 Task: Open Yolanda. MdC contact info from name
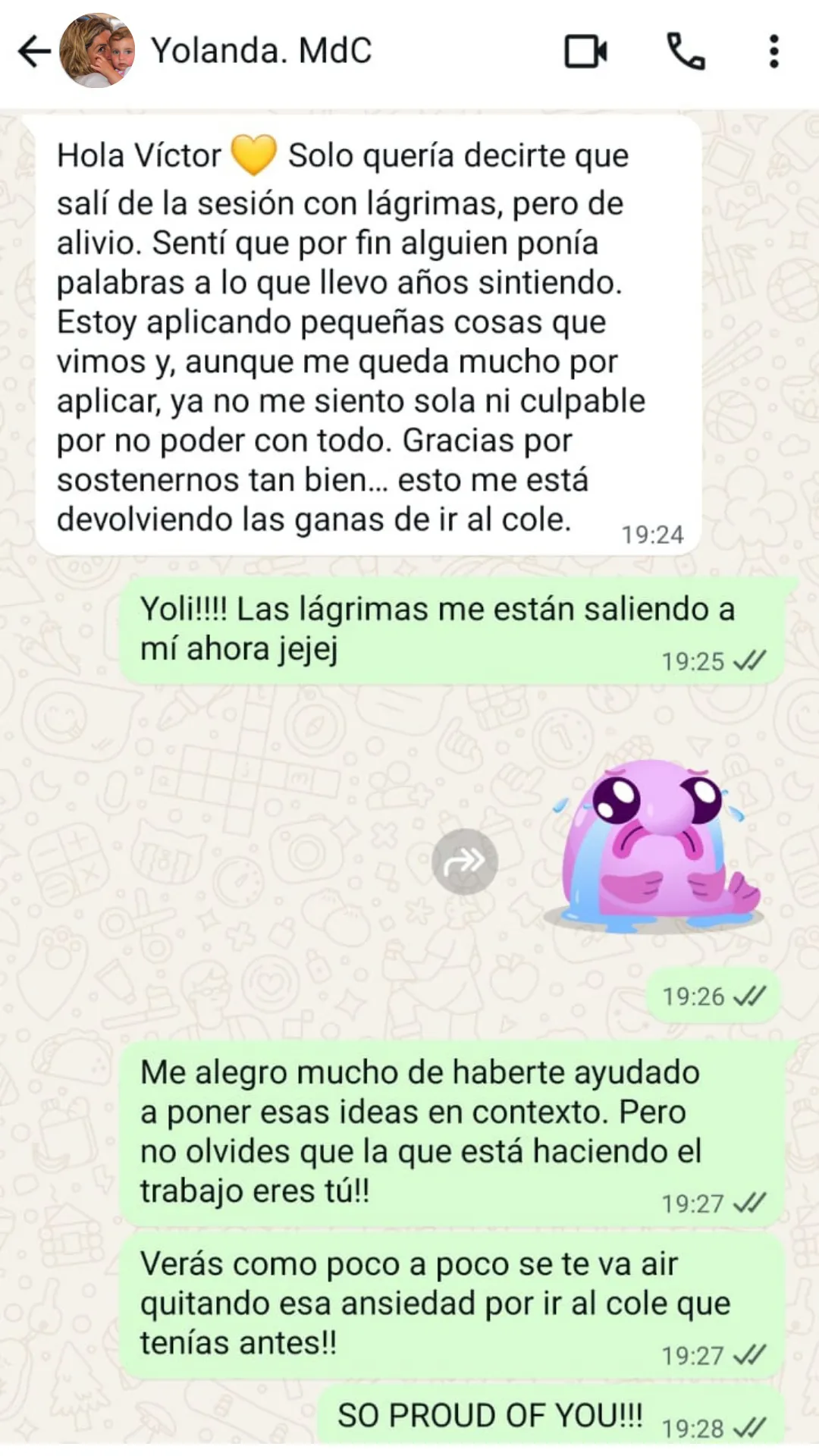262,51
